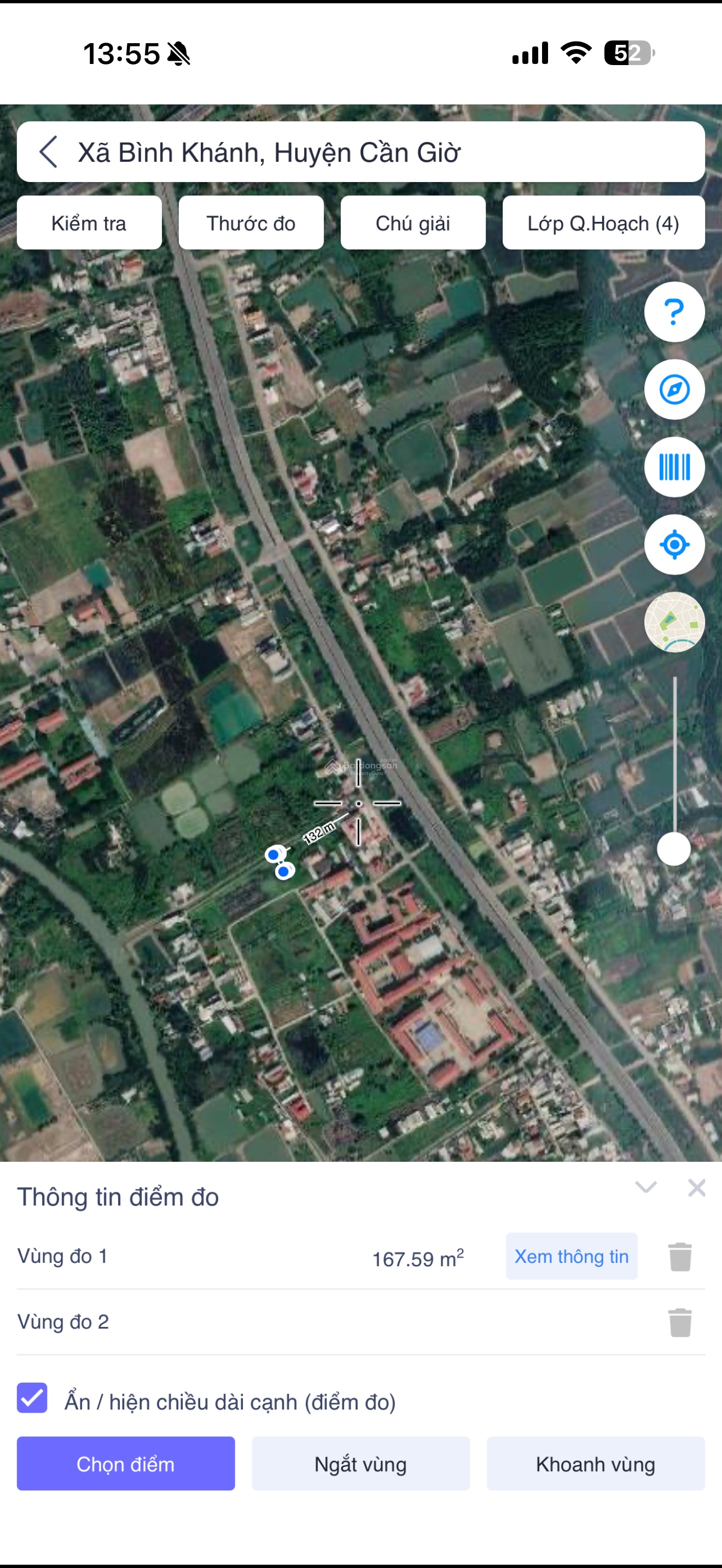Tap Ngắt vùng button
Image resolution: width=722 pixels, height=1568 pixels.
pos(360,1464)
